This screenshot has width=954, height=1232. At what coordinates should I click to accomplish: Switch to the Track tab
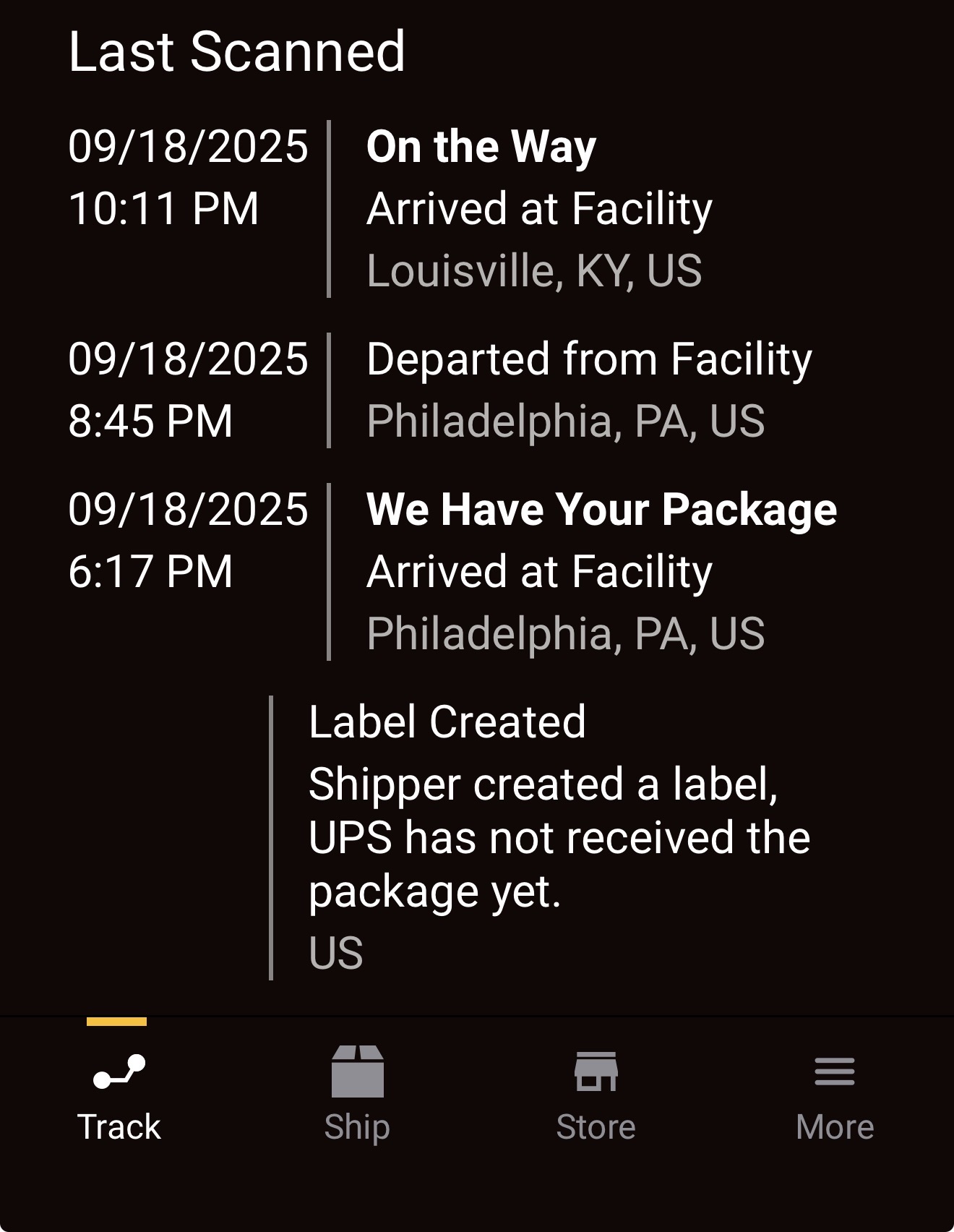click(119, 1098)
